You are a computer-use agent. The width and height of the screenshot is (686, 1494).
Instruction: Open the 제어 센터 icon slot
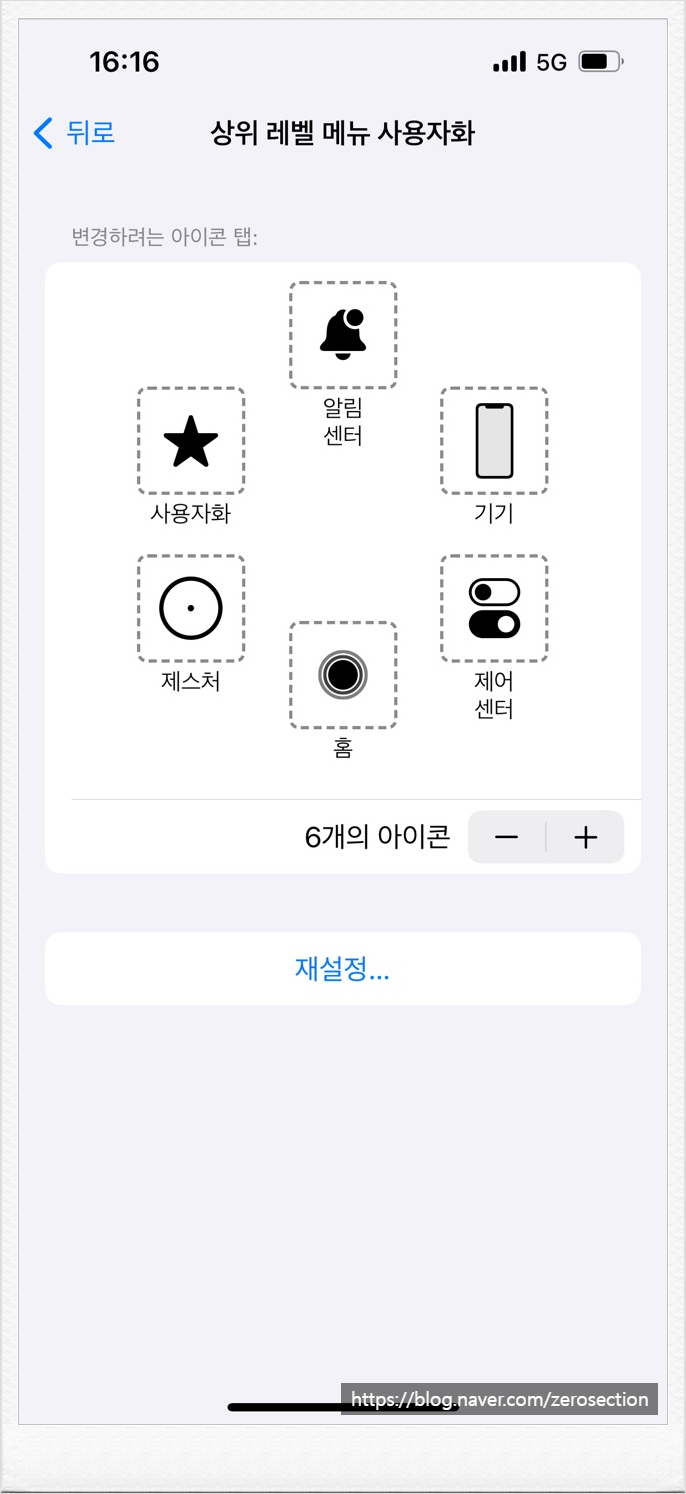(x=494, y=608)
